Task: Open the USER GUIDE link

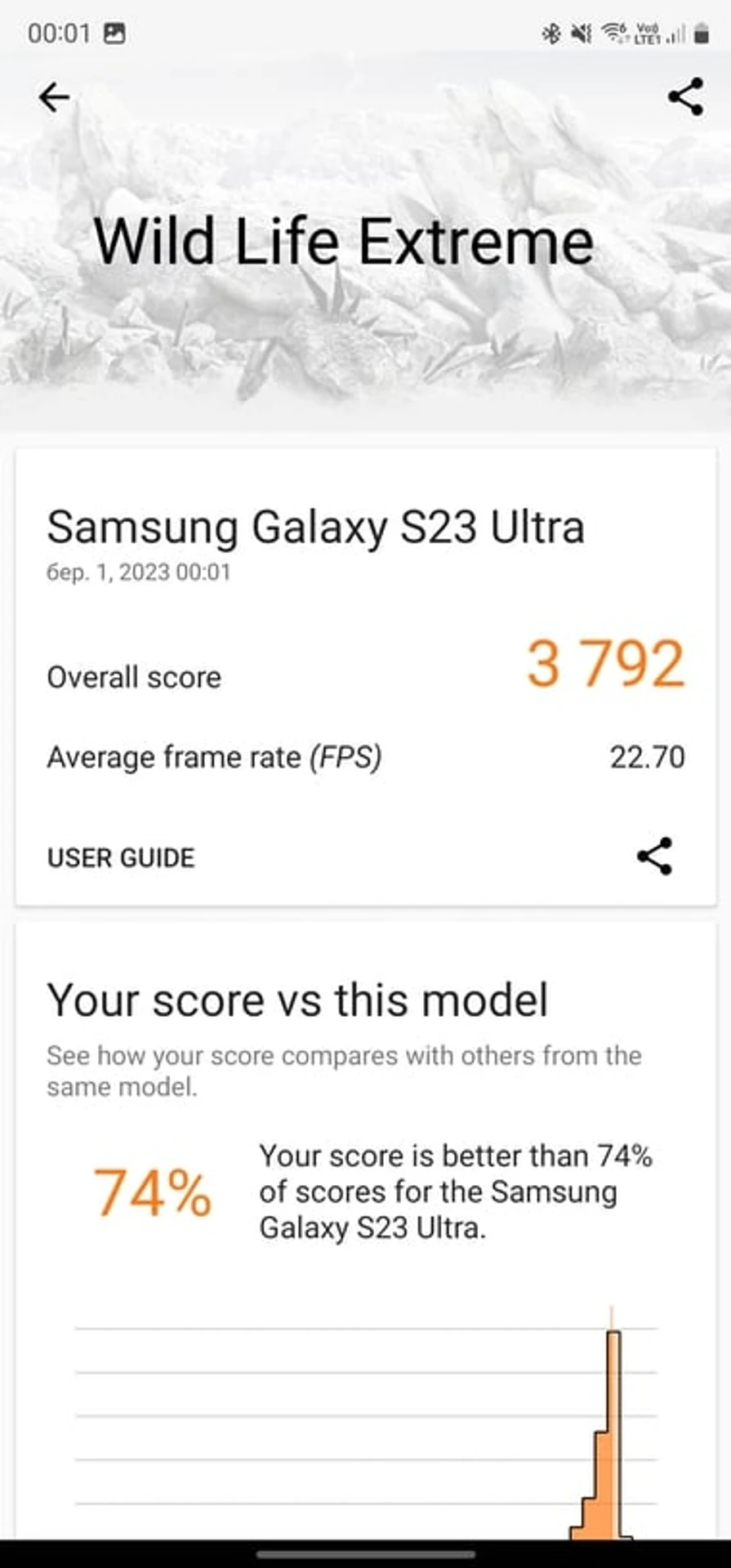Action: (121, 857)
